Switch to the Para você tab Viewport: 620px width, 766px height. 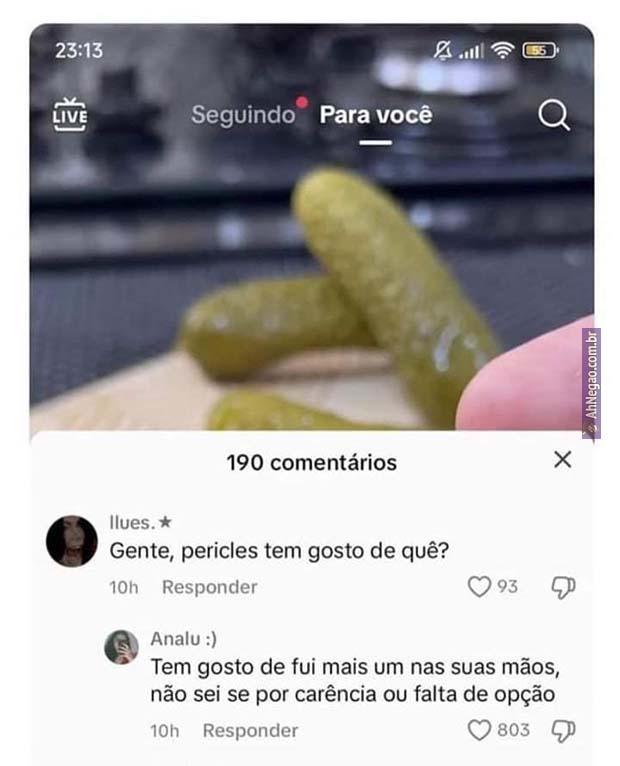pyautogui.click(x=376, y=114)
